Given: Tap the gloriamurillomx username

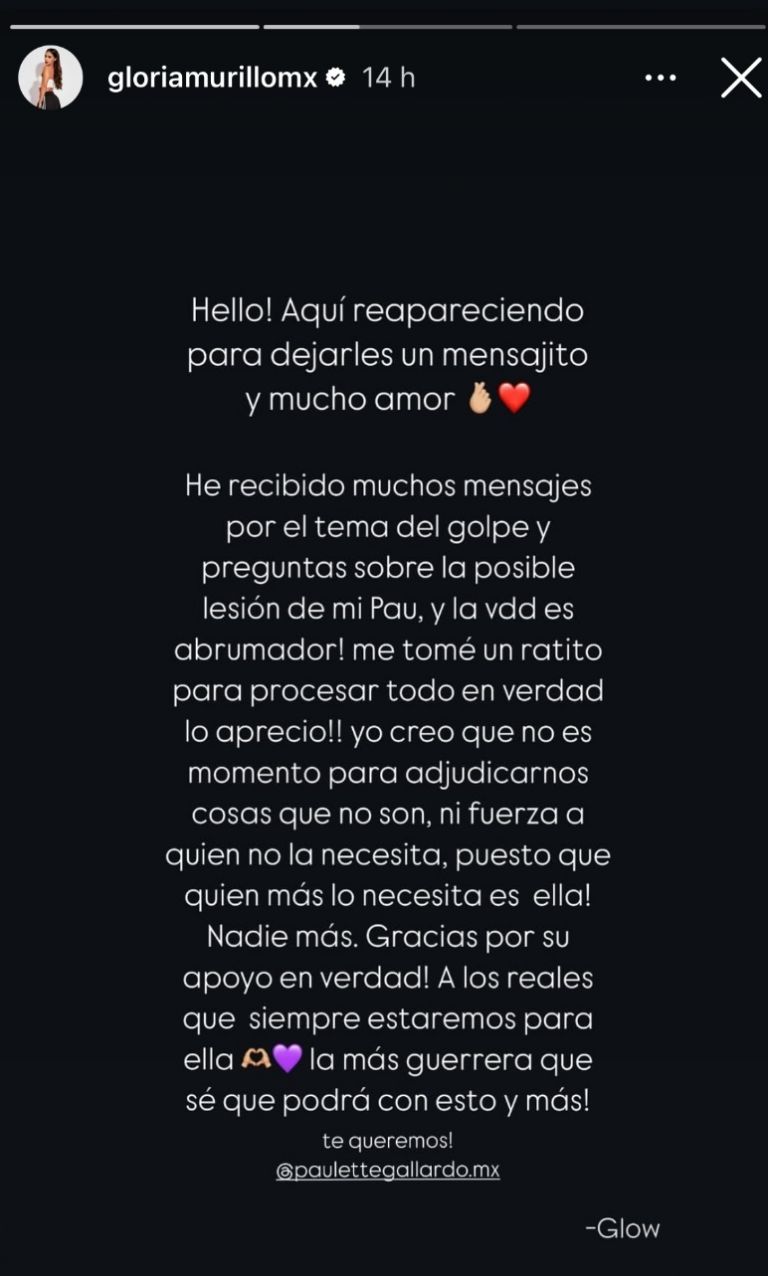Looking at the screenshot, I should coord(212,78).
